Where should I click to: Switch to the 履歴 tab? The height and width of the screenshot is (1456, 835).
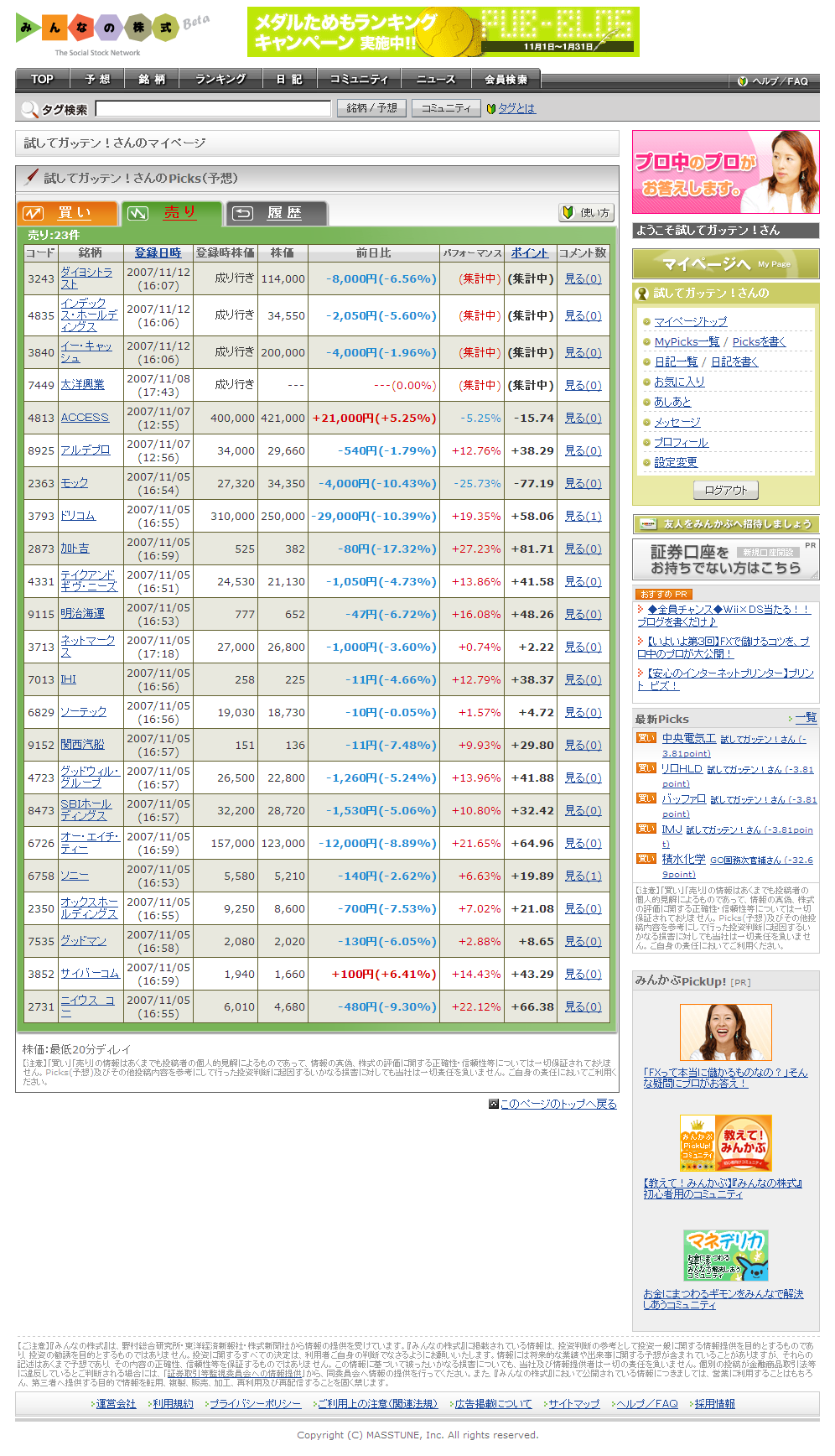pos(277,213)
